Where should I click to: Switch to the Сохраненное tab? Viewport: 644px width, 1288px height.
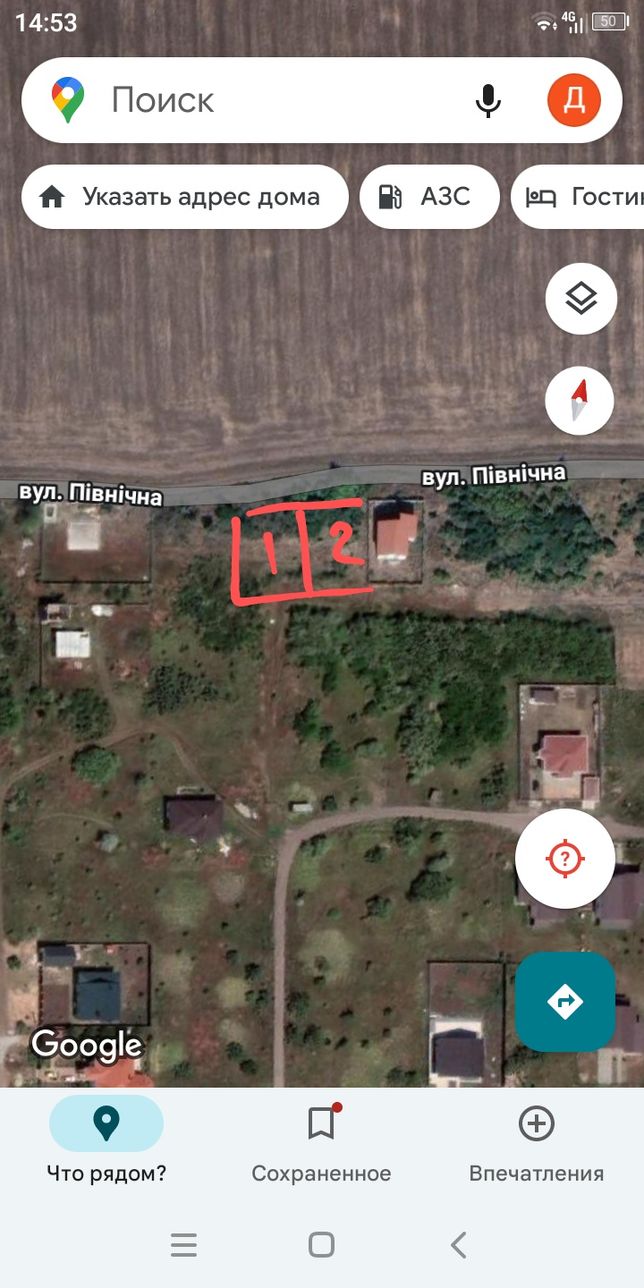tap(321, 1140)
